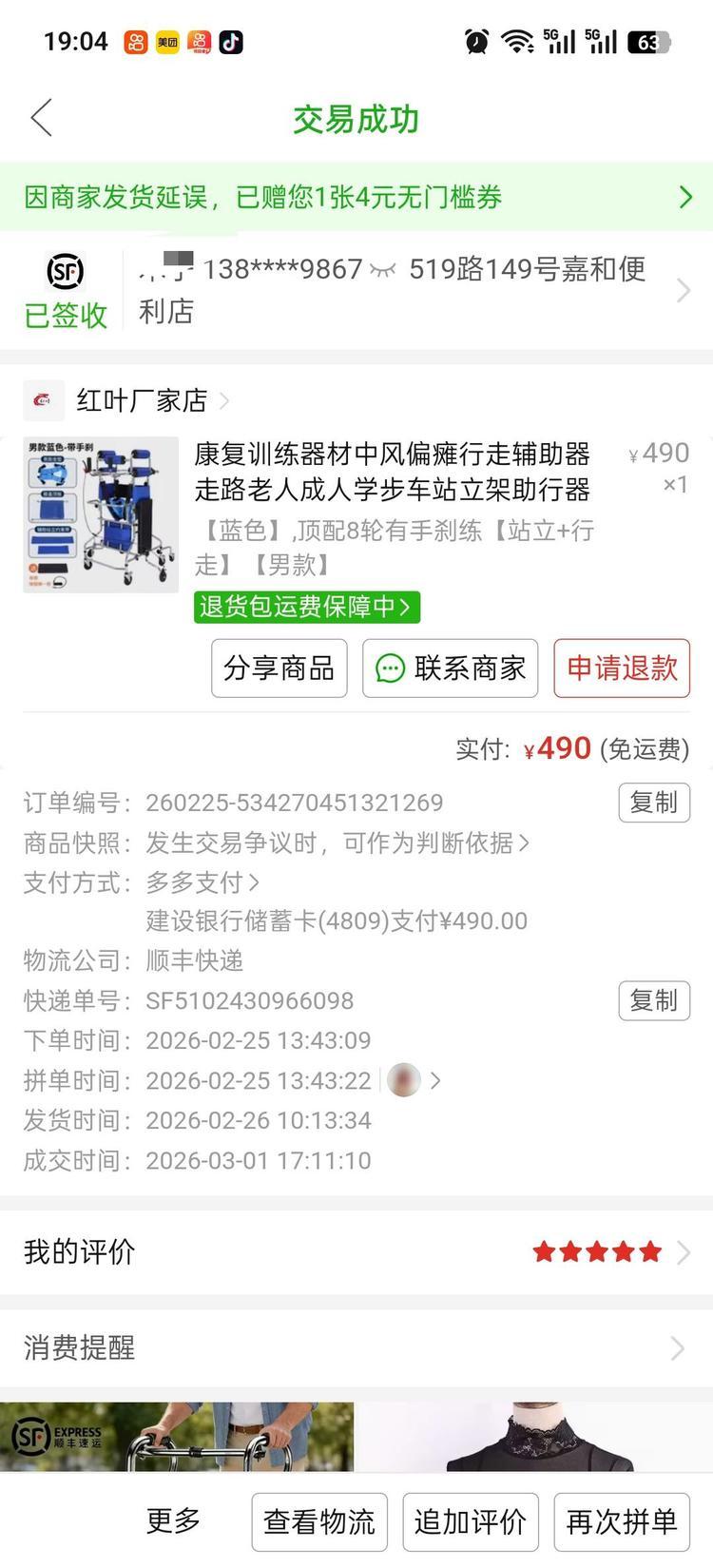The image size is (713, 1568).
Task: Copy the 快递单号 tracking number
Action: coord(653,1000)
